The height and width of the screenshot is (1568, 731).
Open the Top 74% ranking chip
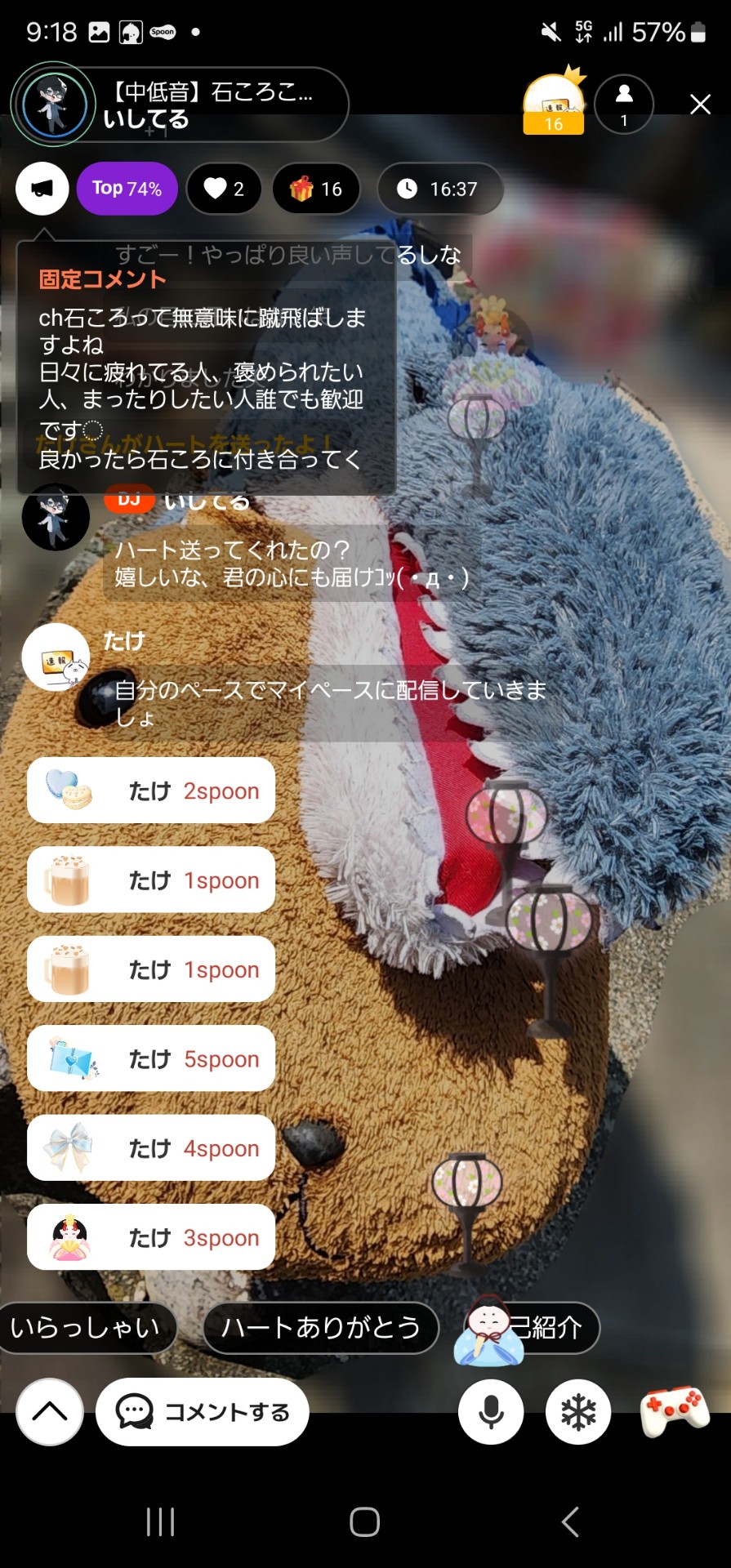click(x=127, y=189)
